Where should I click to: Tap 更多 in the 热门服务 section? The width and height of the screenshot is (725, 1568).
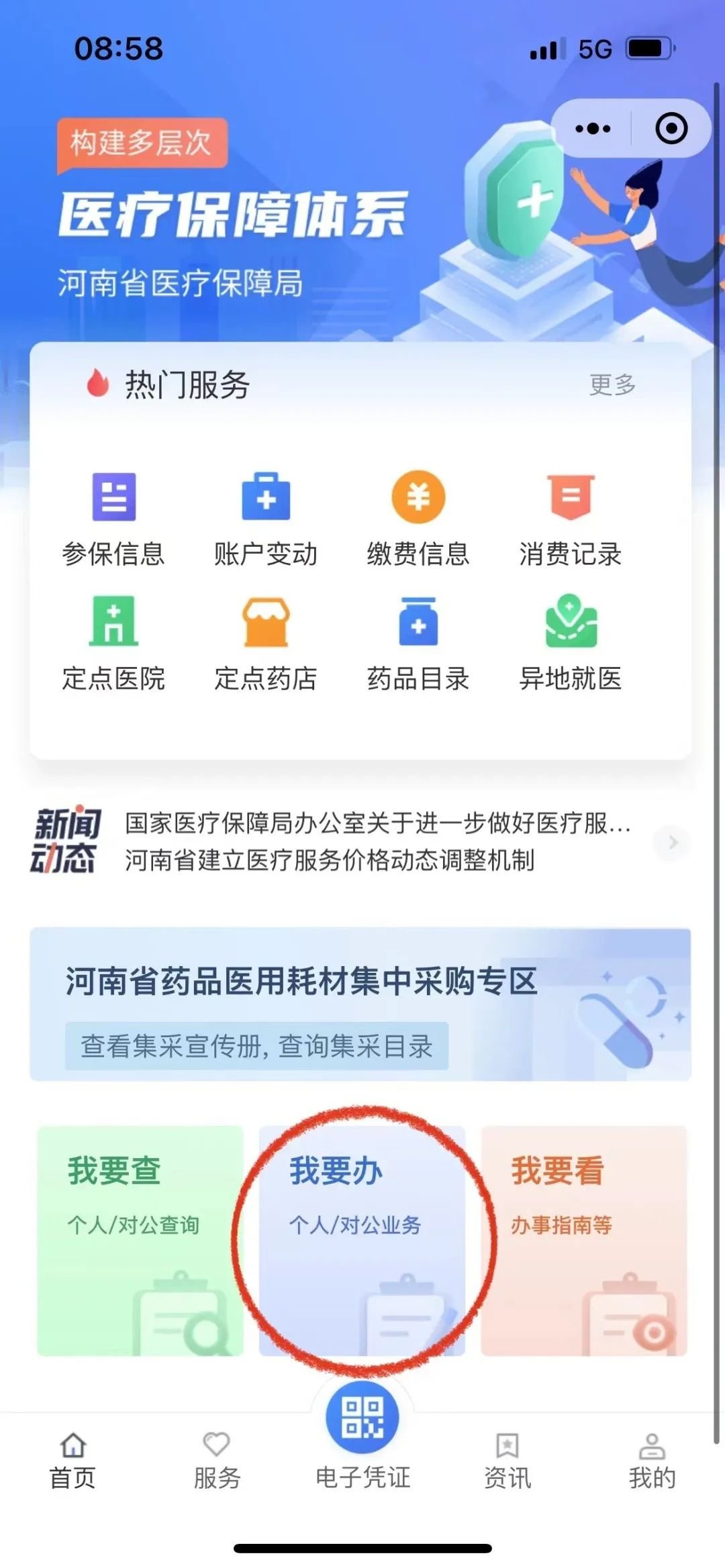tap(612, 384)
